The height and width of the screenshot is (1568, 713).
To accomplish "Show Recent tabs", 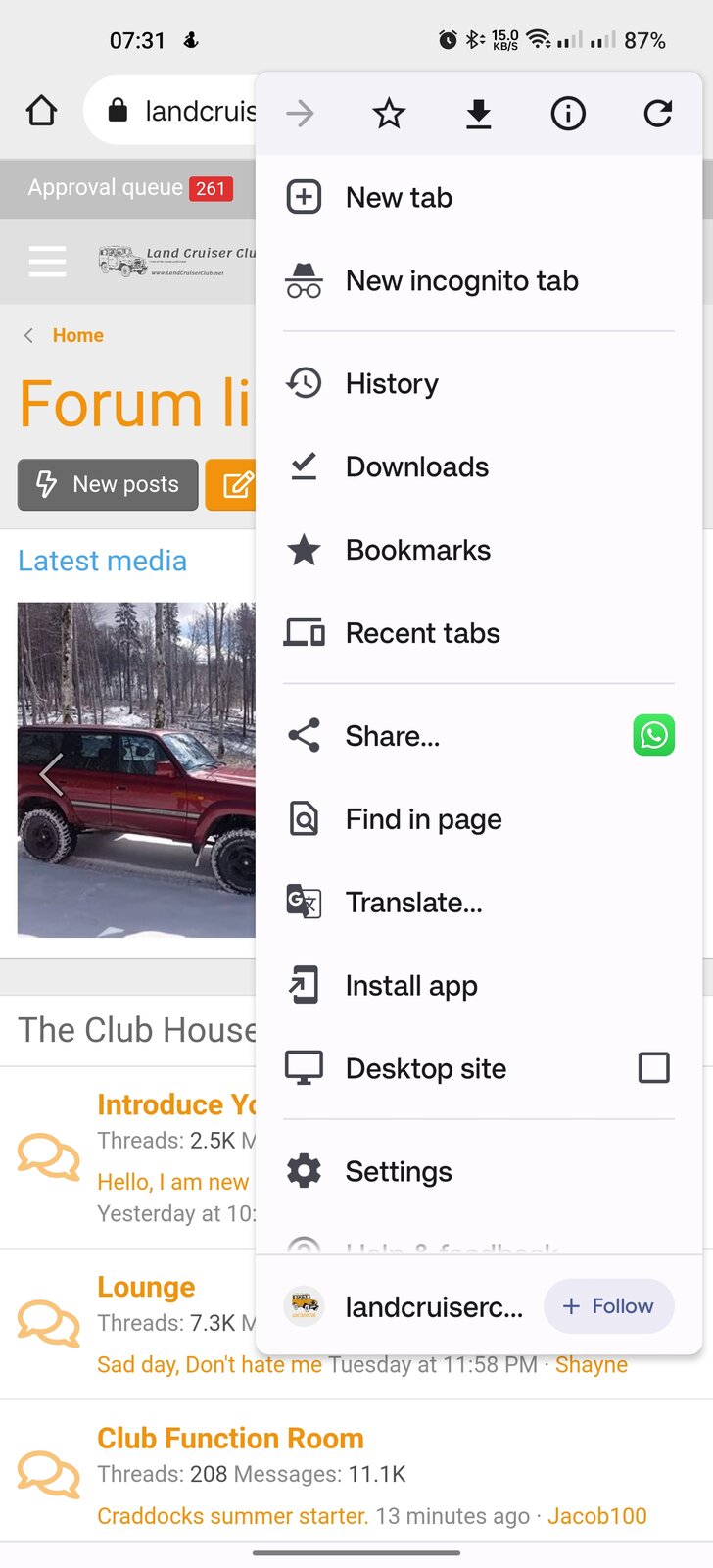I will 422,633.
